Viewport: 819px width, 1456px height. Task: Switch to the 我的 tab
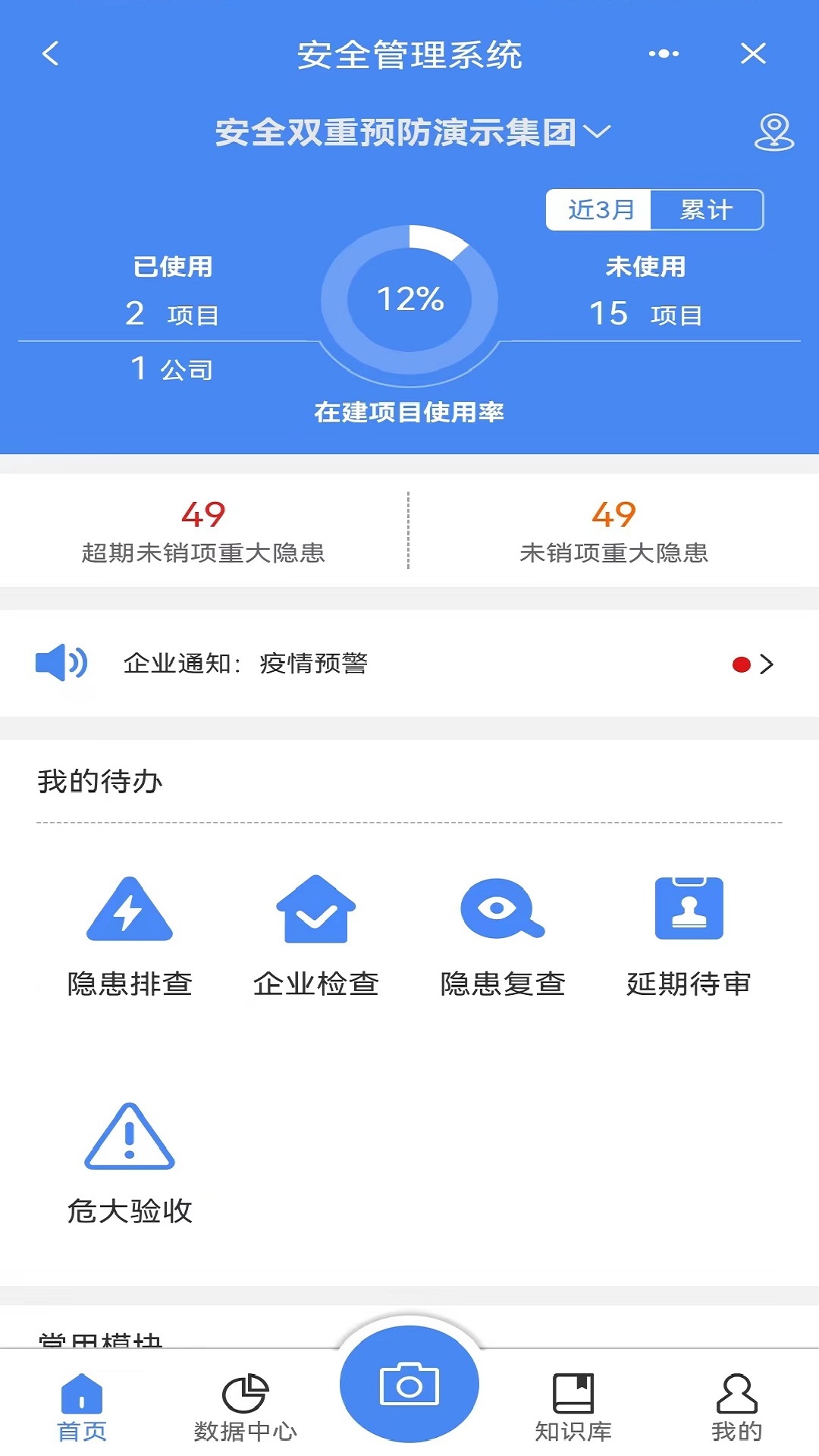[736, 1407]
